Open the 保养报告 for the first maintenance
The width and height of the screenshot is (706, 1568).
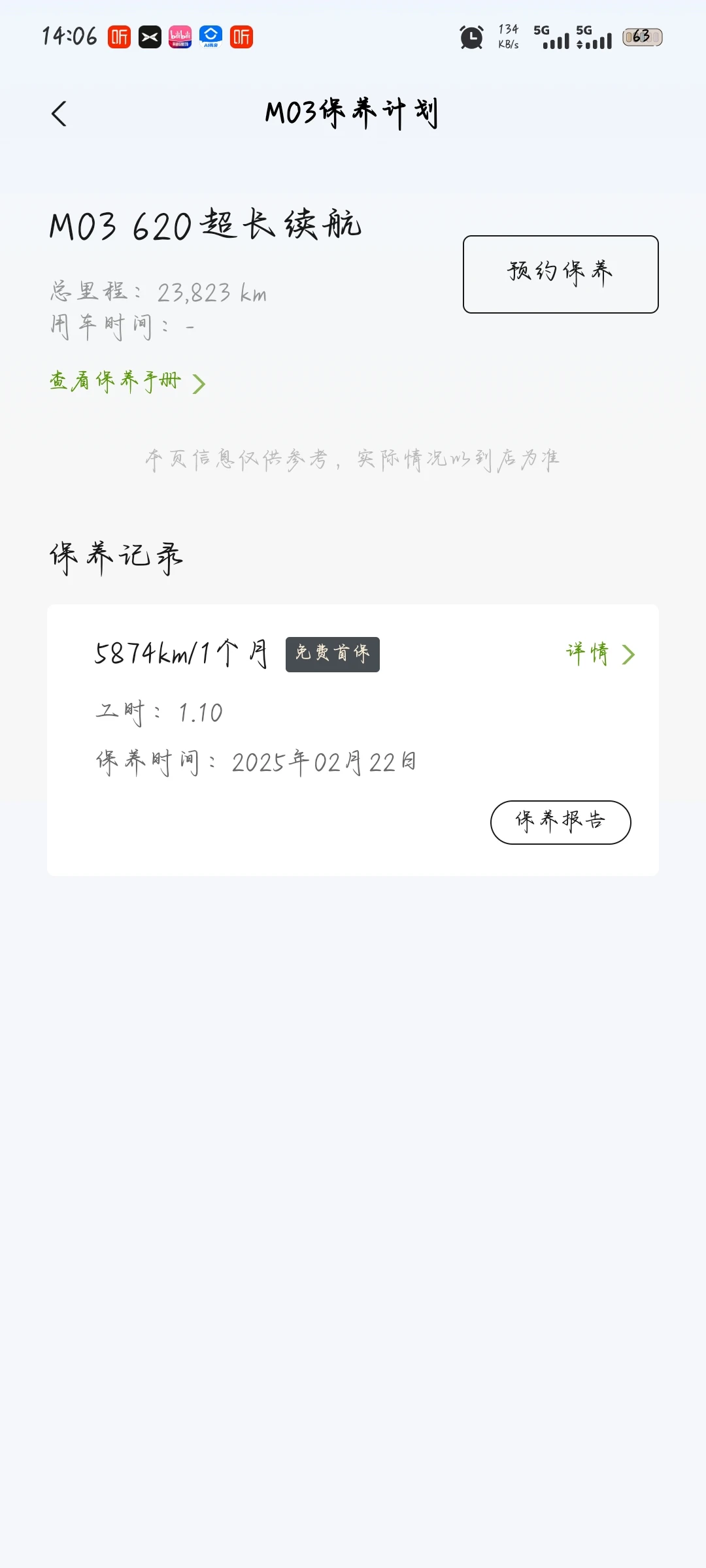pyautogui.click(x=560, y=822)
